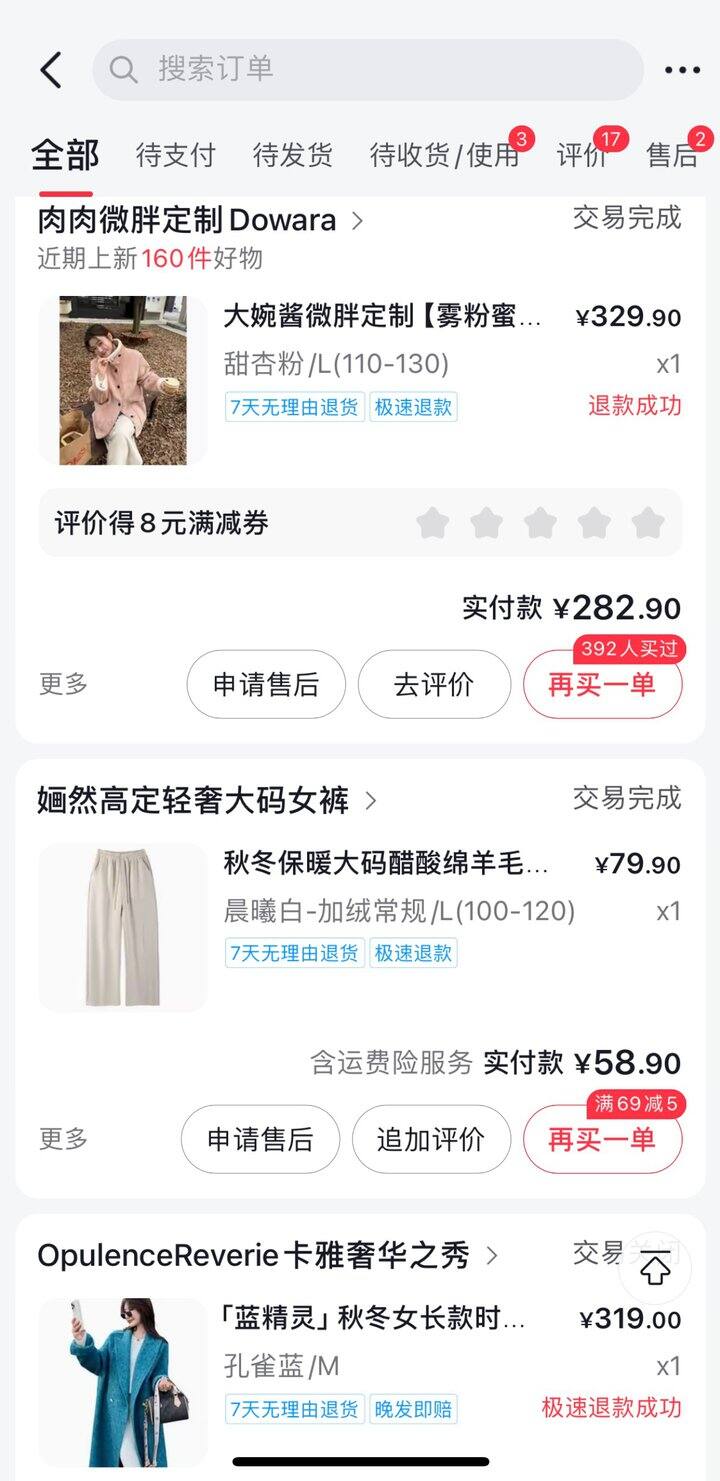Tap 再买一单 for the Dowara coat
The width and height of the screenshot is (720, 1481).
pyautogui.click(x=602, y=685)
